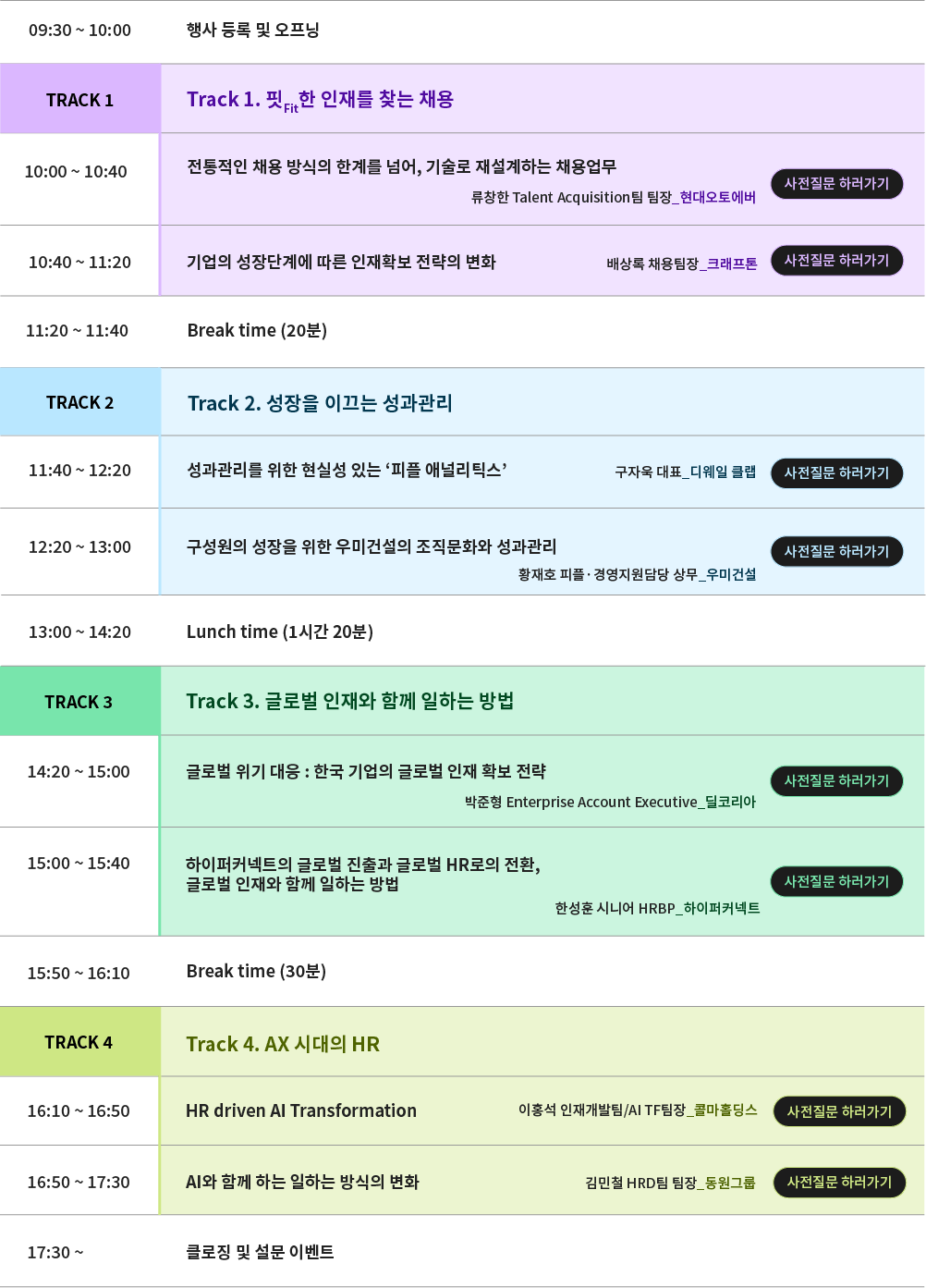The height and width of the screenshot is (1288, 926).
Task: Ask a pre-question for HR driven AI Transformation
Action: 839,1111
